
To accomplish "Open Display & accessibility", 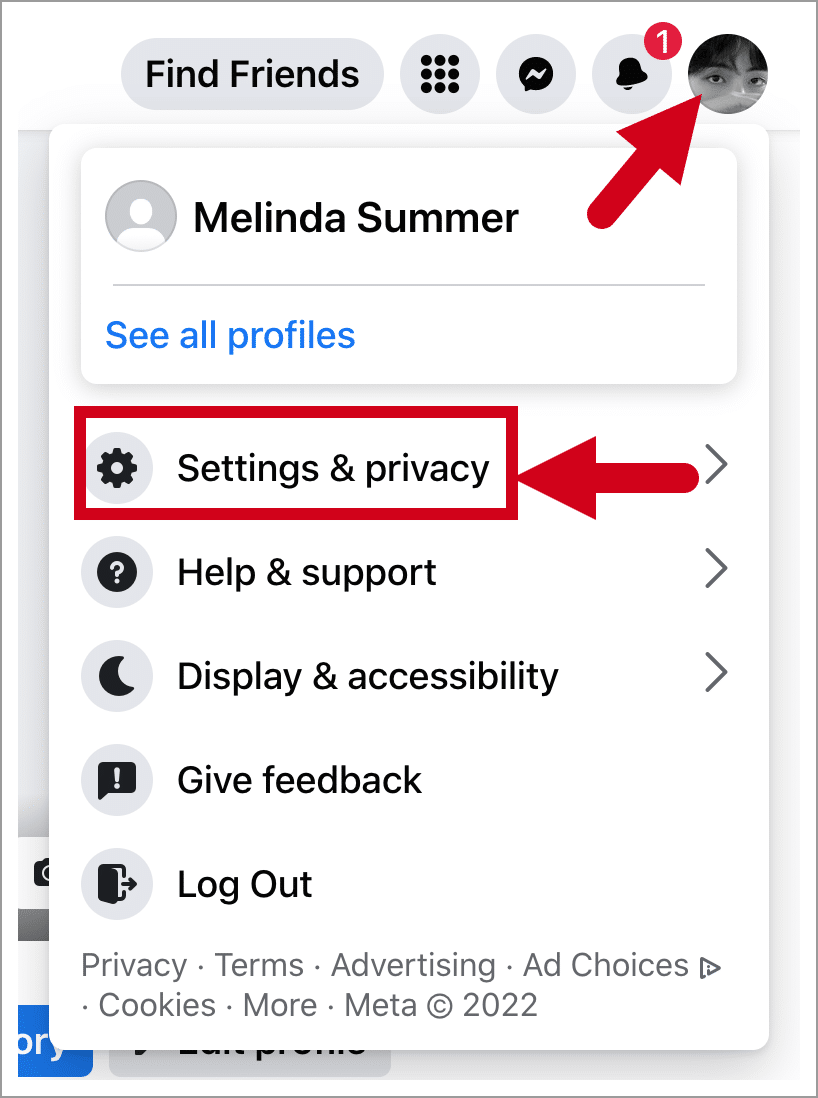I will pyautogui.click(x=405, y=676).
